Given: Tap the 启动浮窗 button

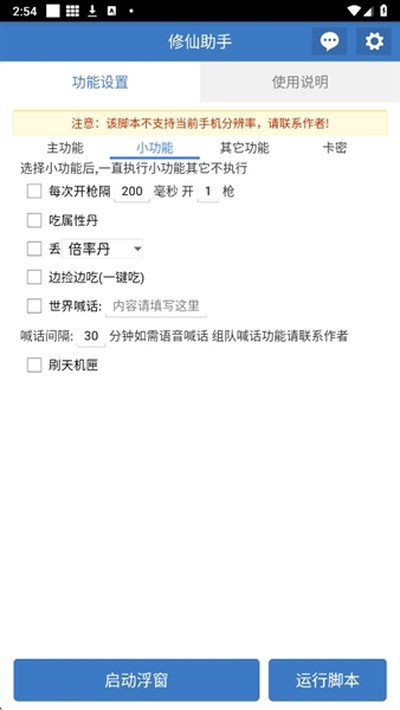Looking at the screenshot, I should pyautogui.click(x=136, y=680).
